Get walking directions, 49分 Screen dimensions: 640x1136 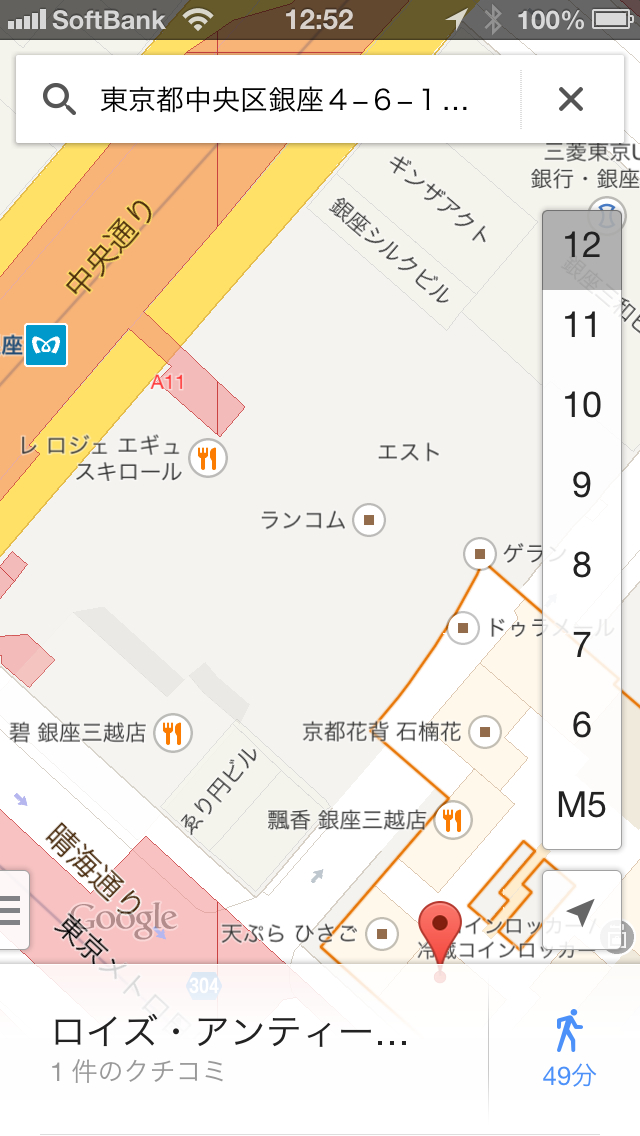tap(568, 1046)
